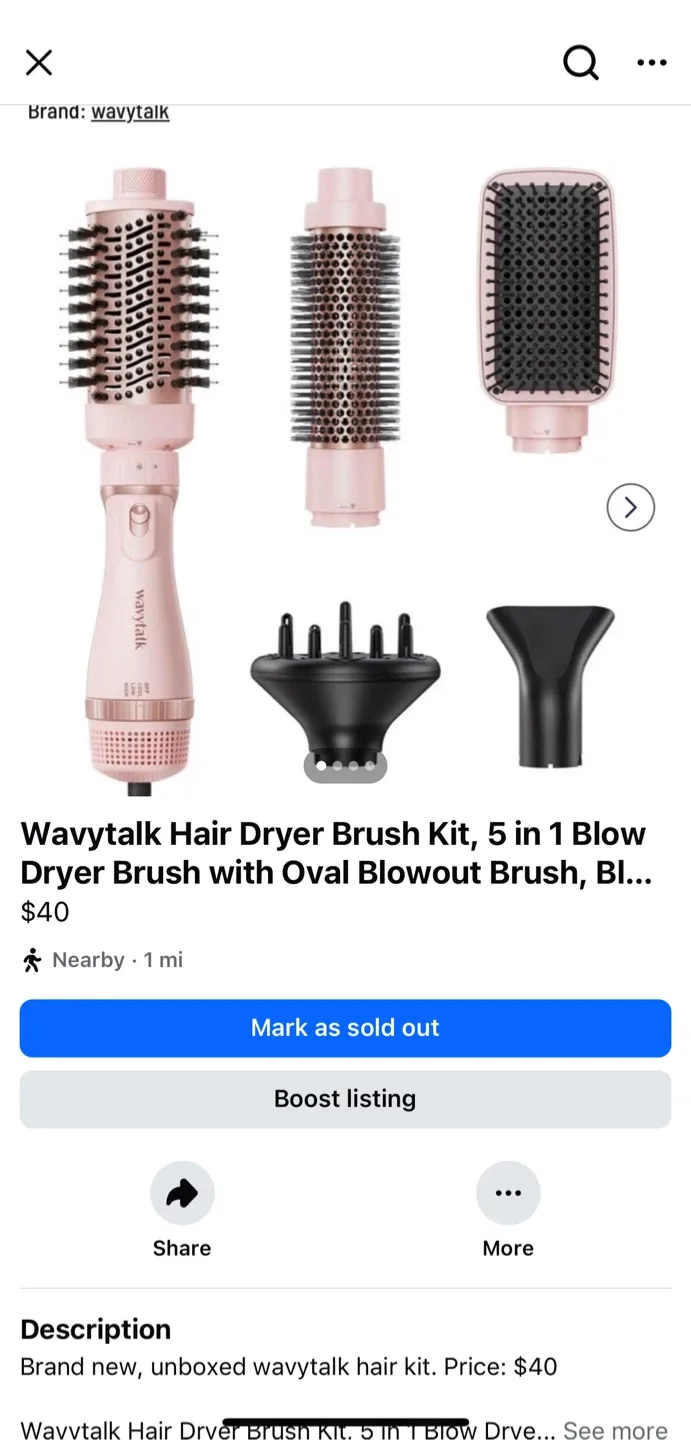Open the More options button
Image resolution: width=691 pixels, height=1440 pixels.
(x=508, y=1194)
